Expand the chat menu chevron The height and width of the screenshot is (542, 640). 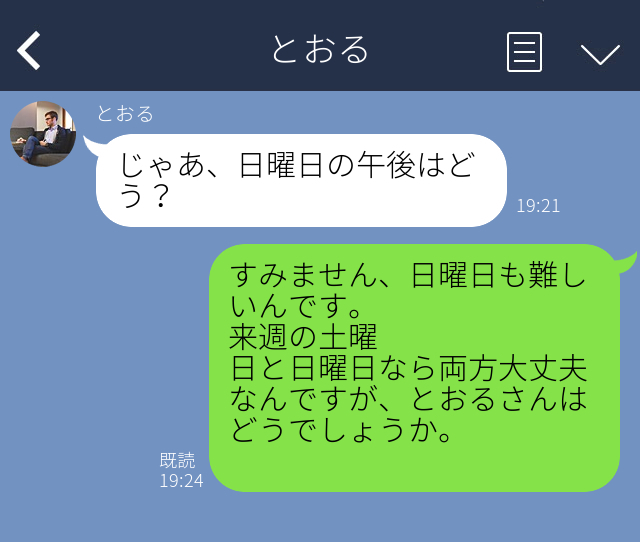point(600,53)
